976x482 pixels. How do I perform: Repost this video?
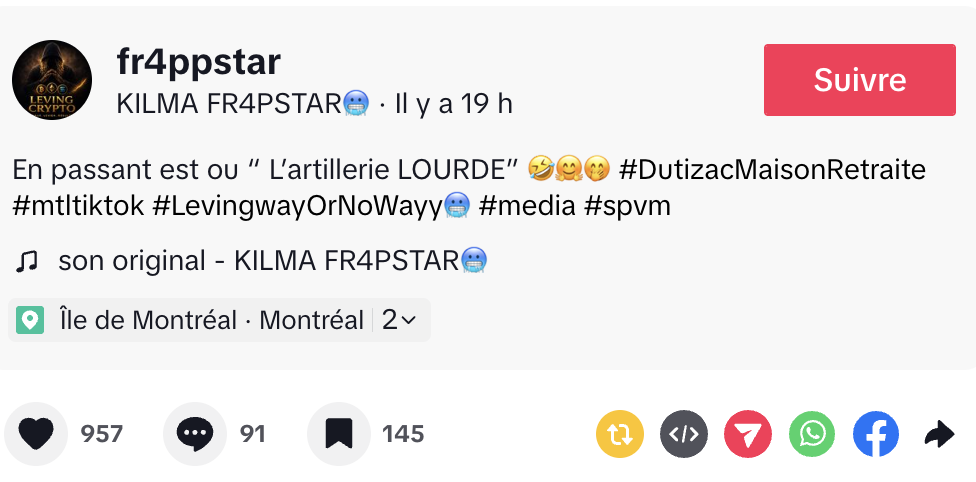pos(620,434)
